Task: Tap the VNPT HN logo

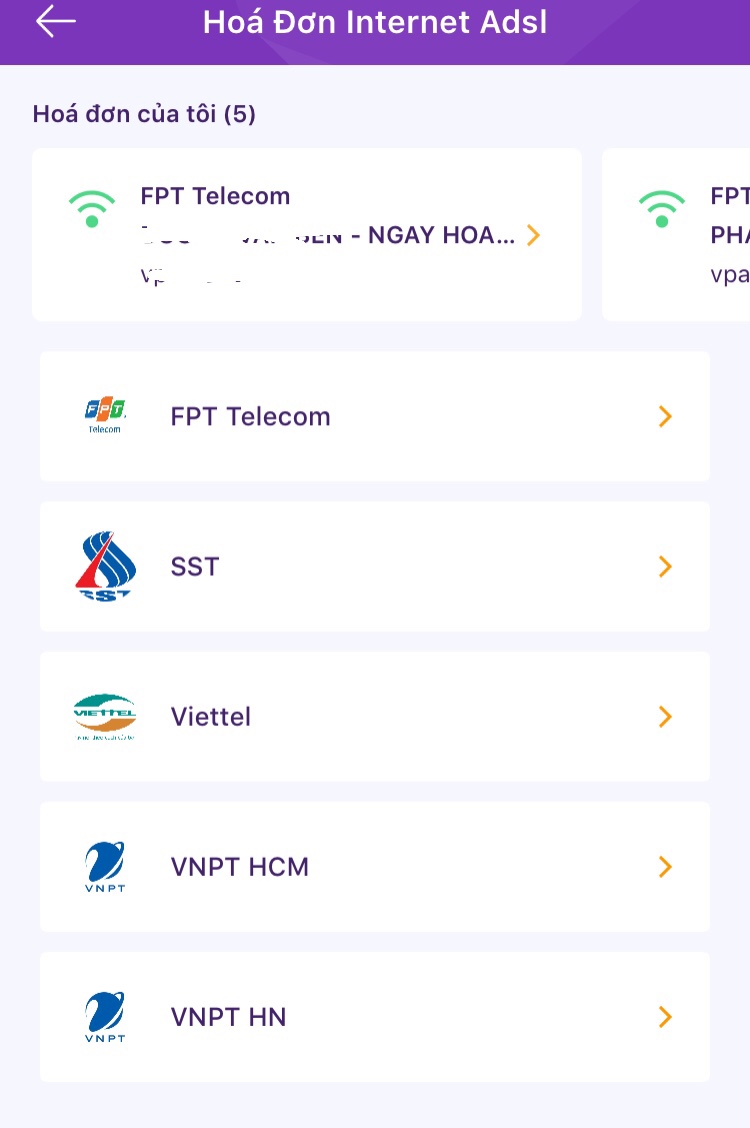Action: (x=104, y=1016)
